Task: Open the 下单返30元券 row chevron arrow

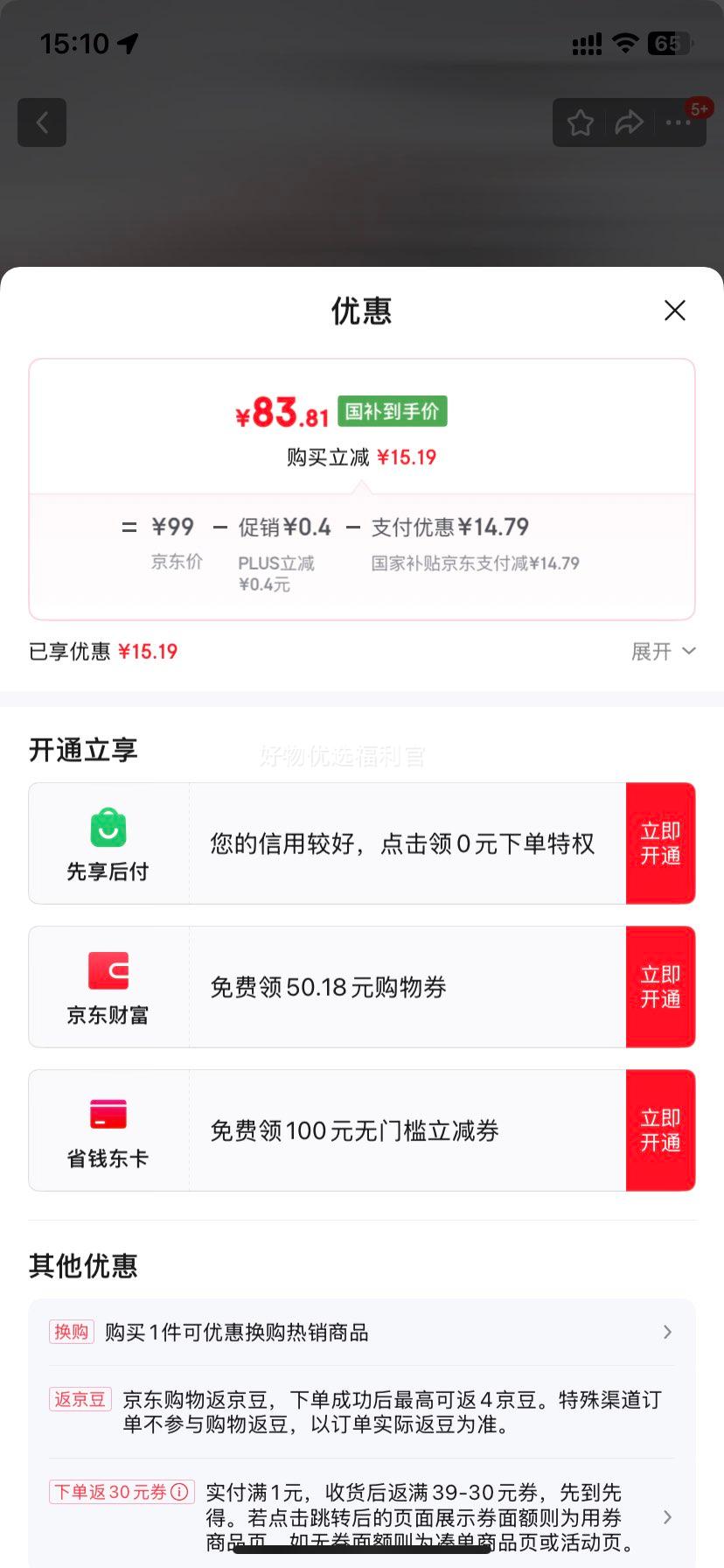Action: (x=667, y=1517)
